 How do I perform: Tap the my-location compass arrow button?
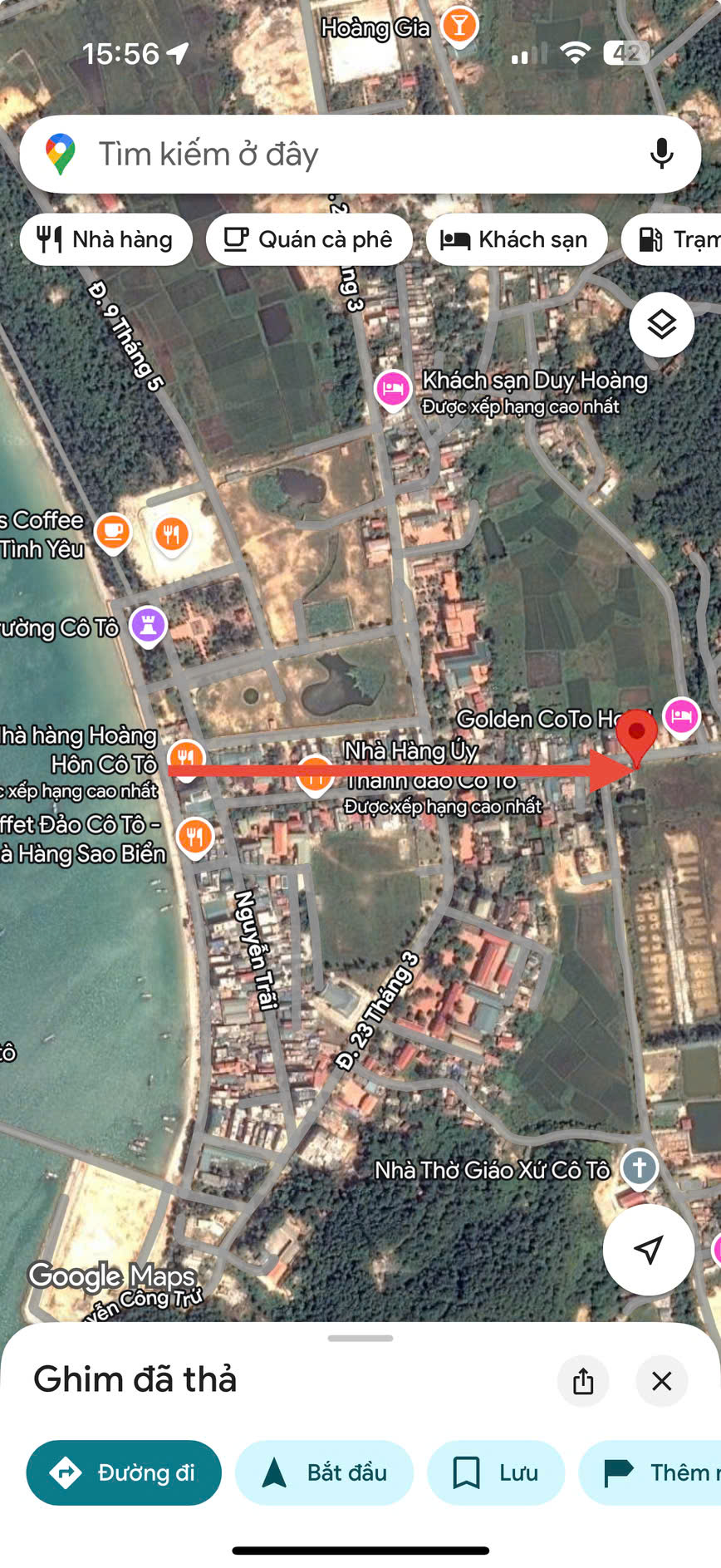[x=648, y=1250]
